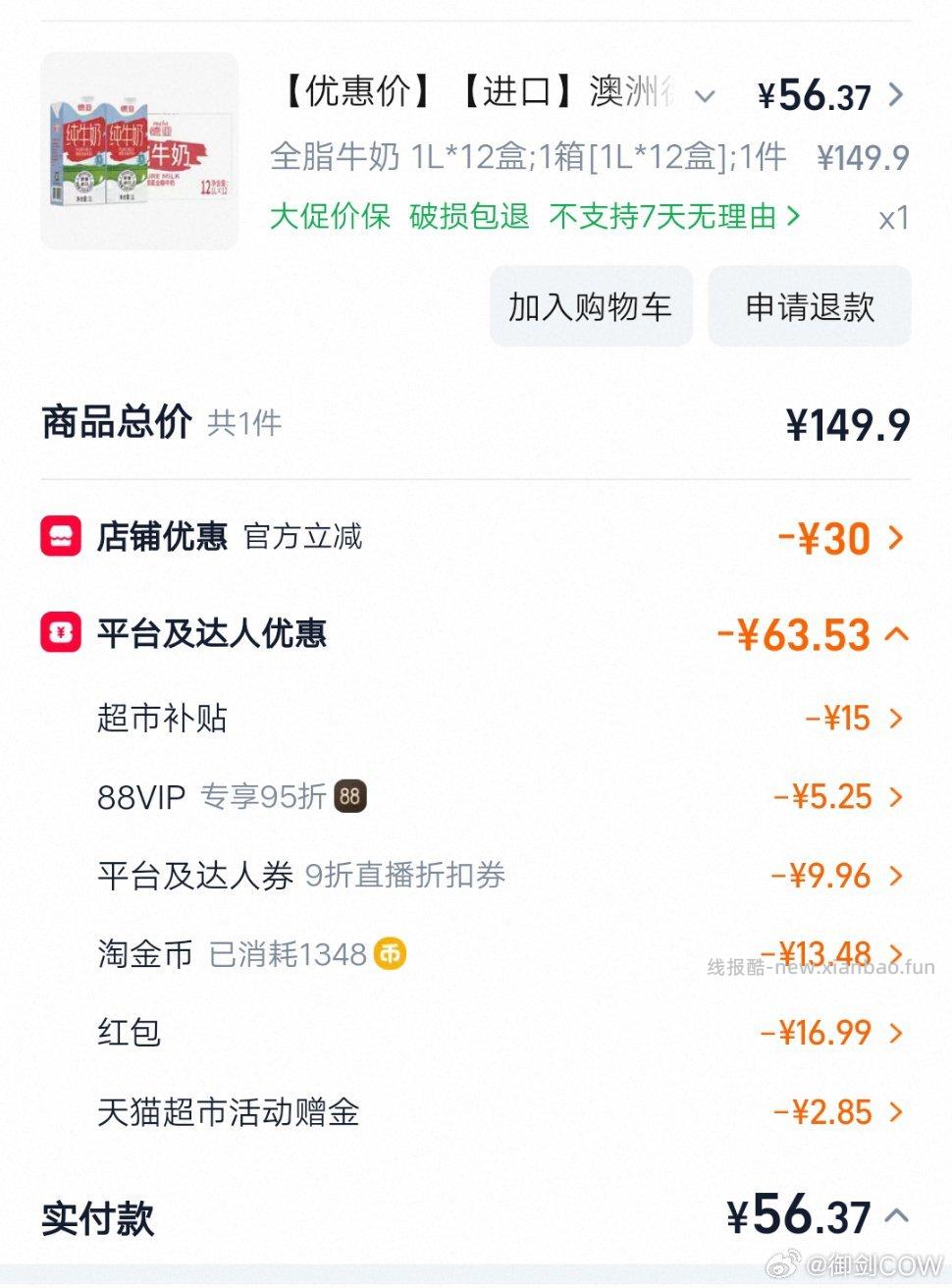Viewport: 952px width, 1288px height.
Task: Click the red 店铺优惠 coupon ticket icon
Action: (61, 537)
